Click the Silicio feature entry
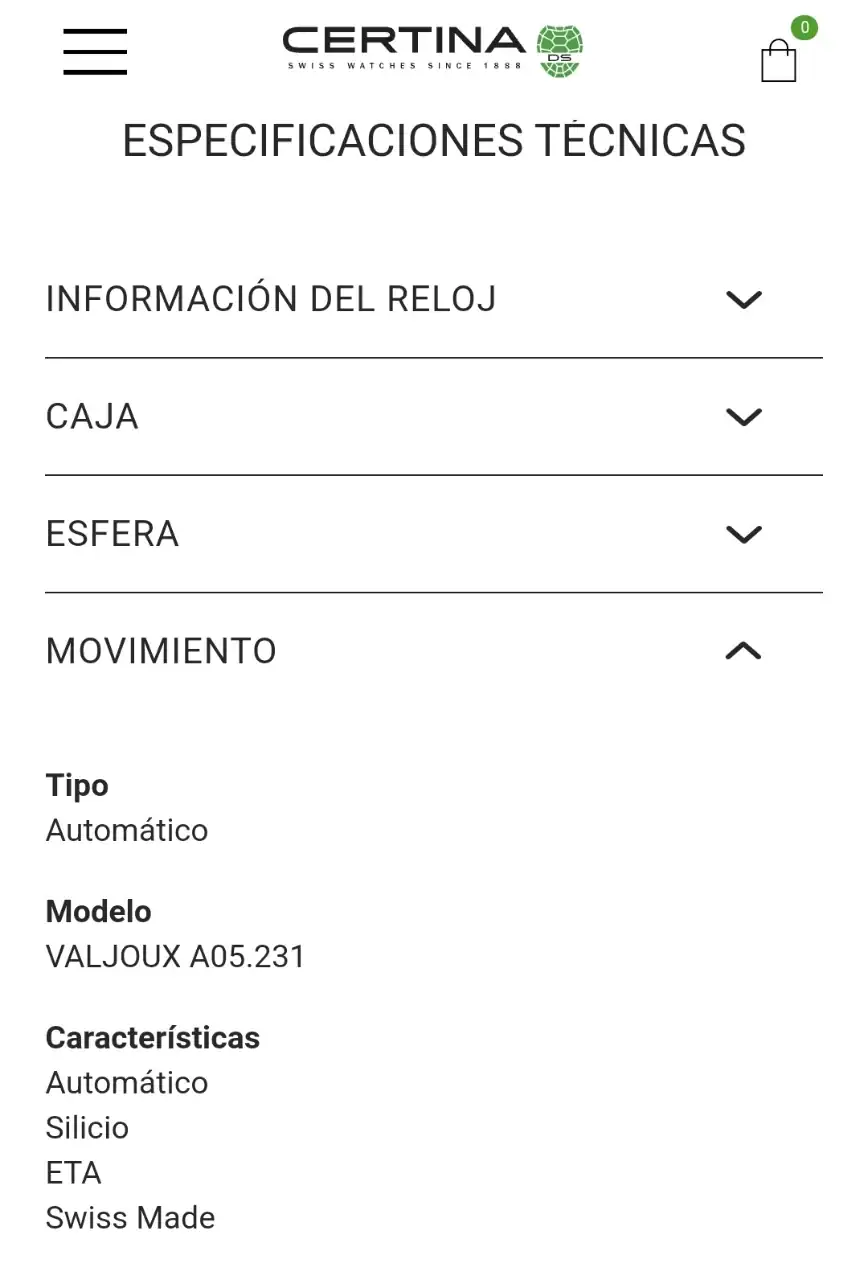 pyautogui.click(x=87, y=1127)
